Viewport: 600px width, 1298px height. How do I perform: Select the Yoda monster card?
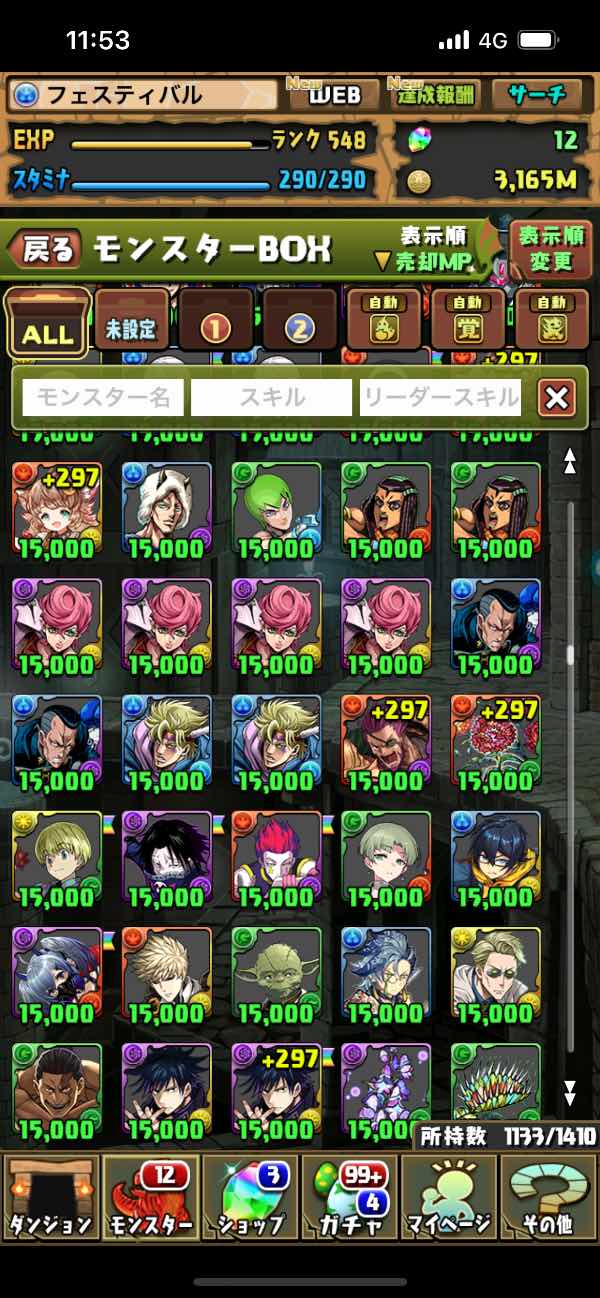[x=276, y=975]
